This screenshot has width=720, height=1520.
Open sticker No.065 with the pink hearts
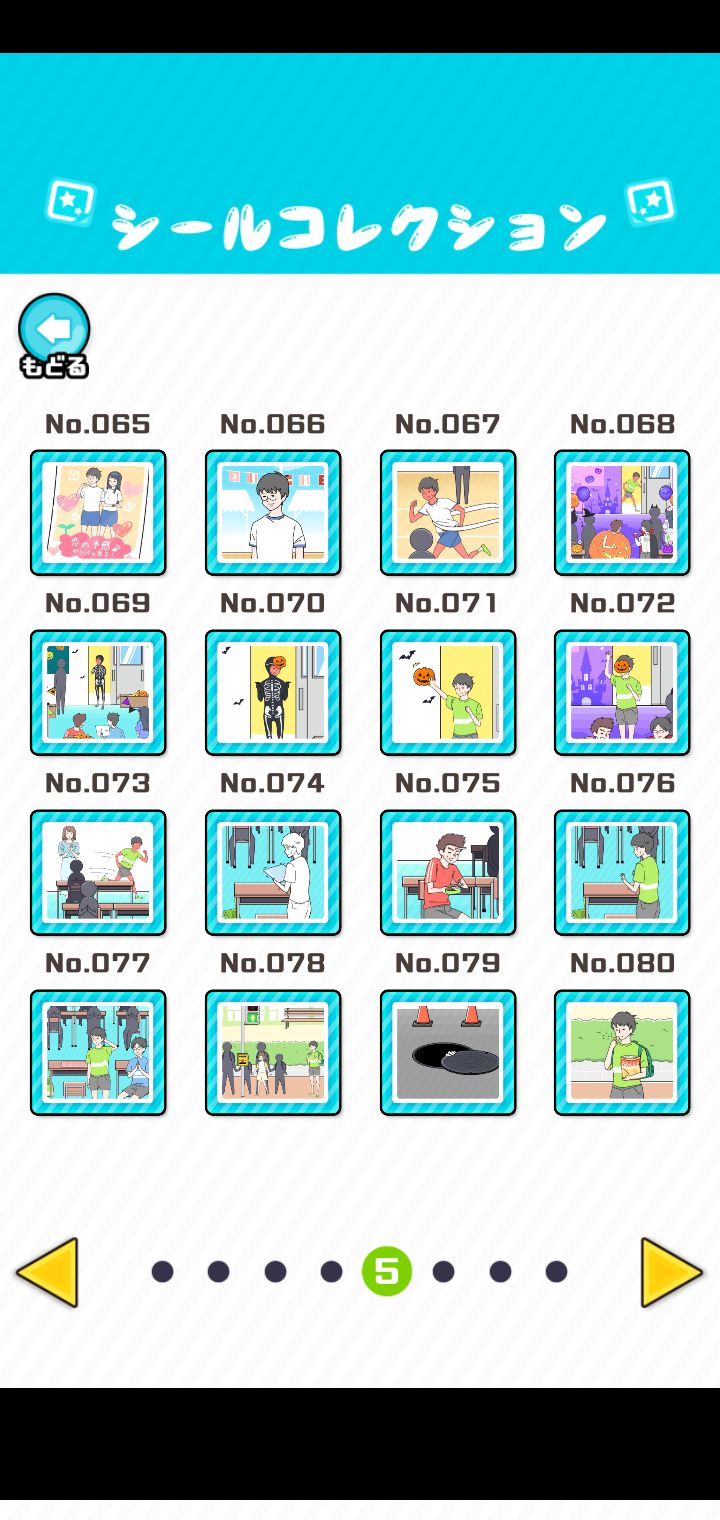98,513
